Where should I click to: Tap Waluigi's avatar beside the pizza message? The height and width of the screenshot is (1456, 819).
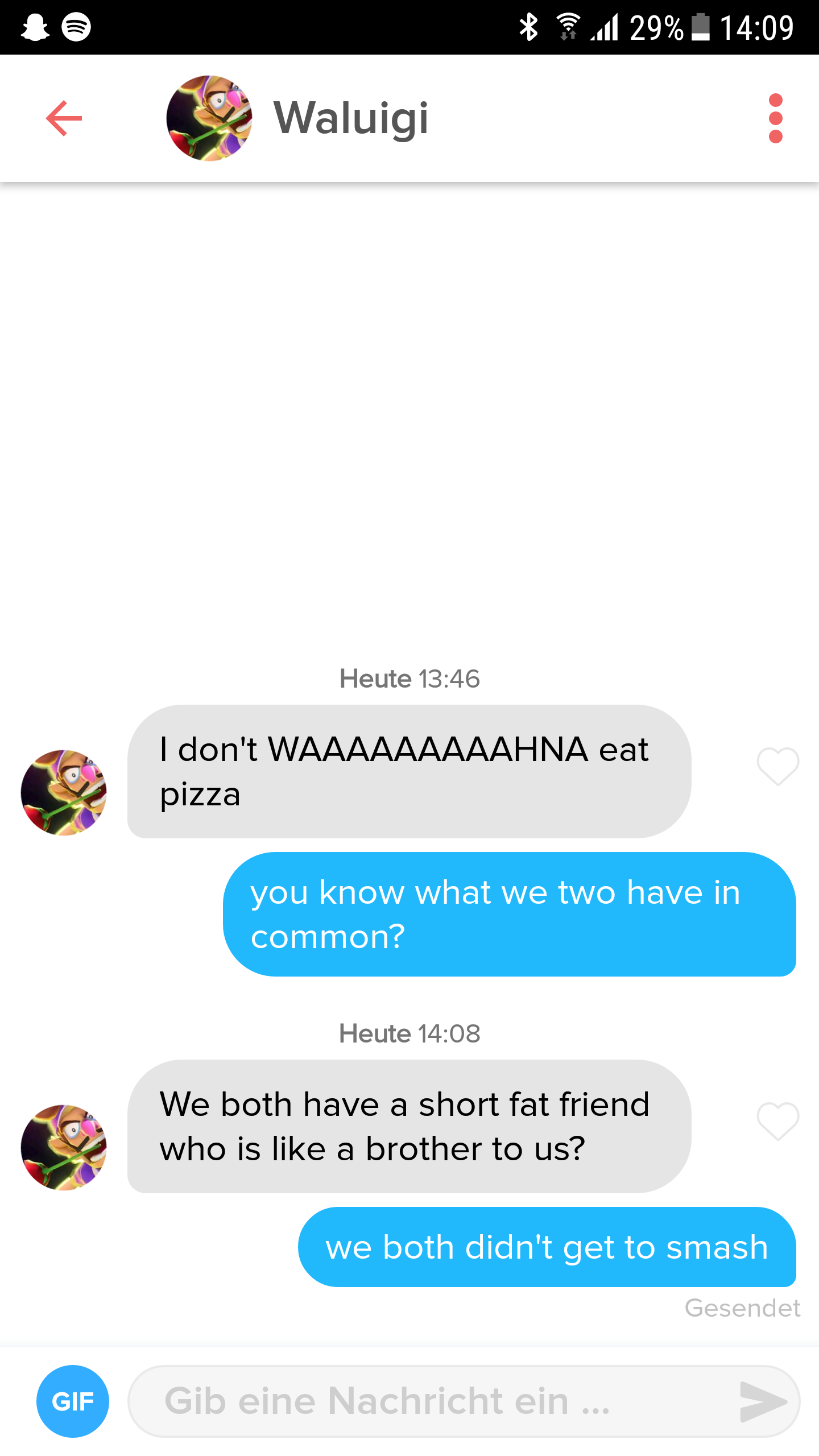(64, 792)
